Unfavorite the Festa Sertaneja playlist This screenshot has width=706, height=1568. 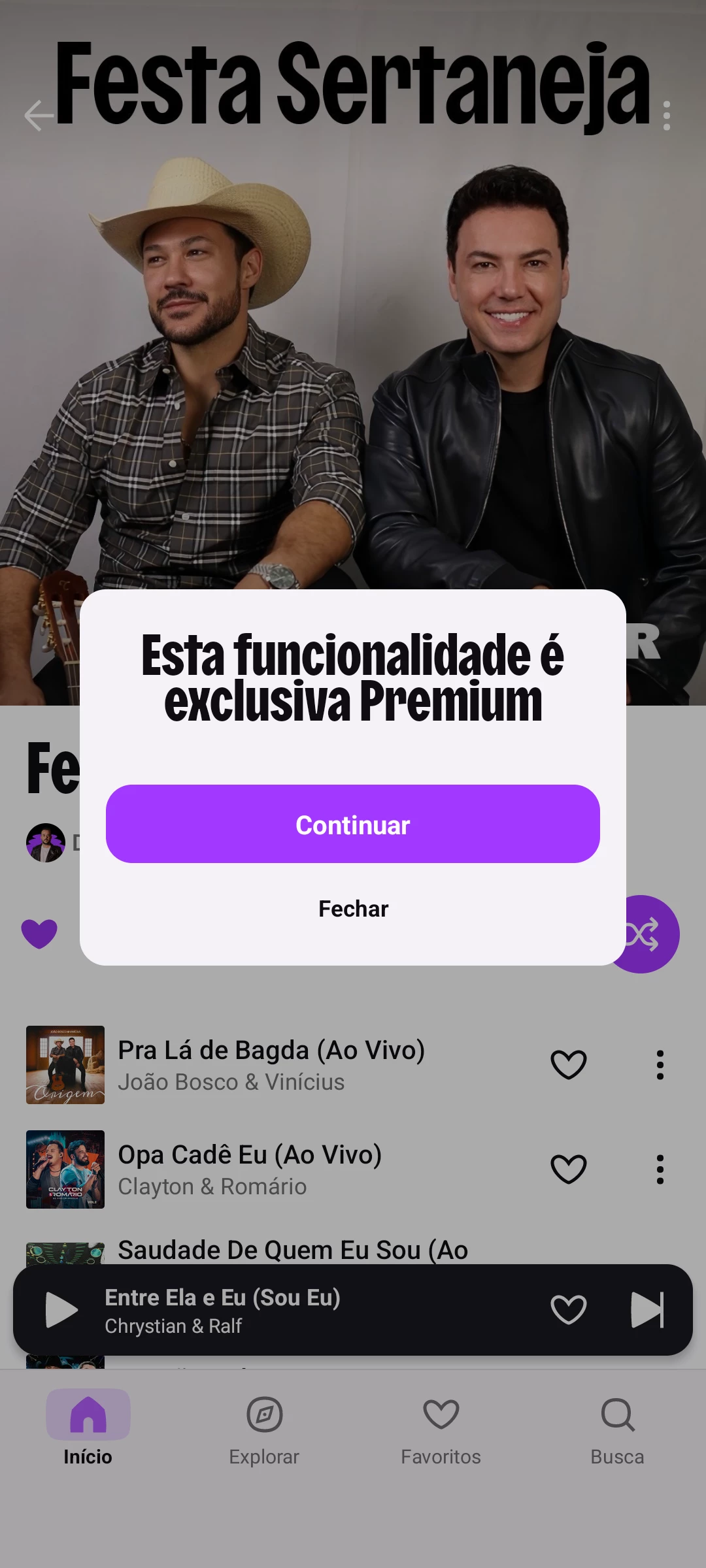coord(39,934)
